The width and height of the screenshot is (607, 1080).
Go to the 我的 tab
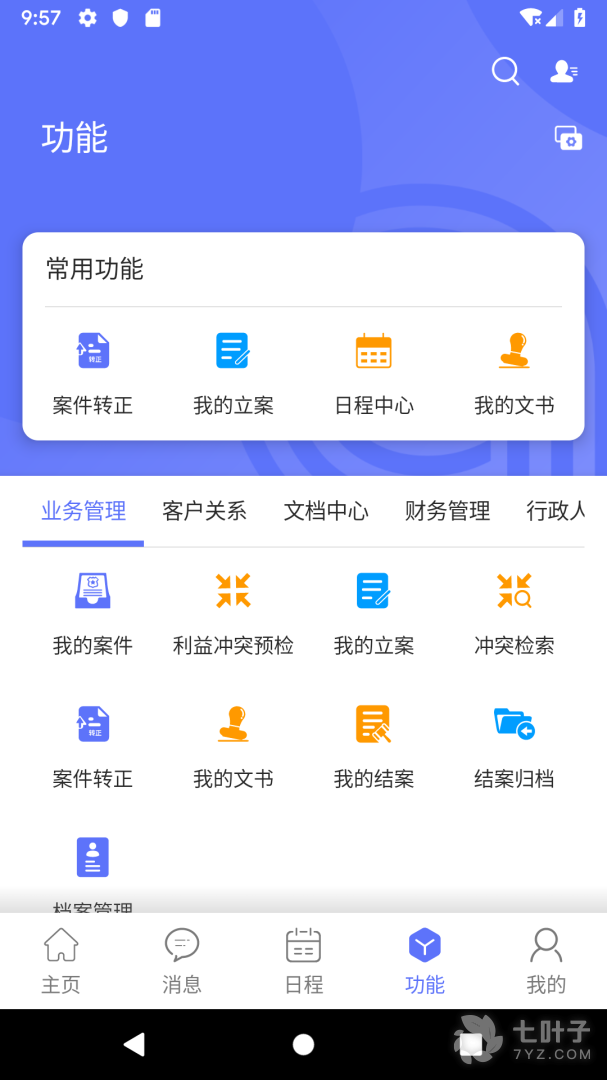[x=546, y=960]
